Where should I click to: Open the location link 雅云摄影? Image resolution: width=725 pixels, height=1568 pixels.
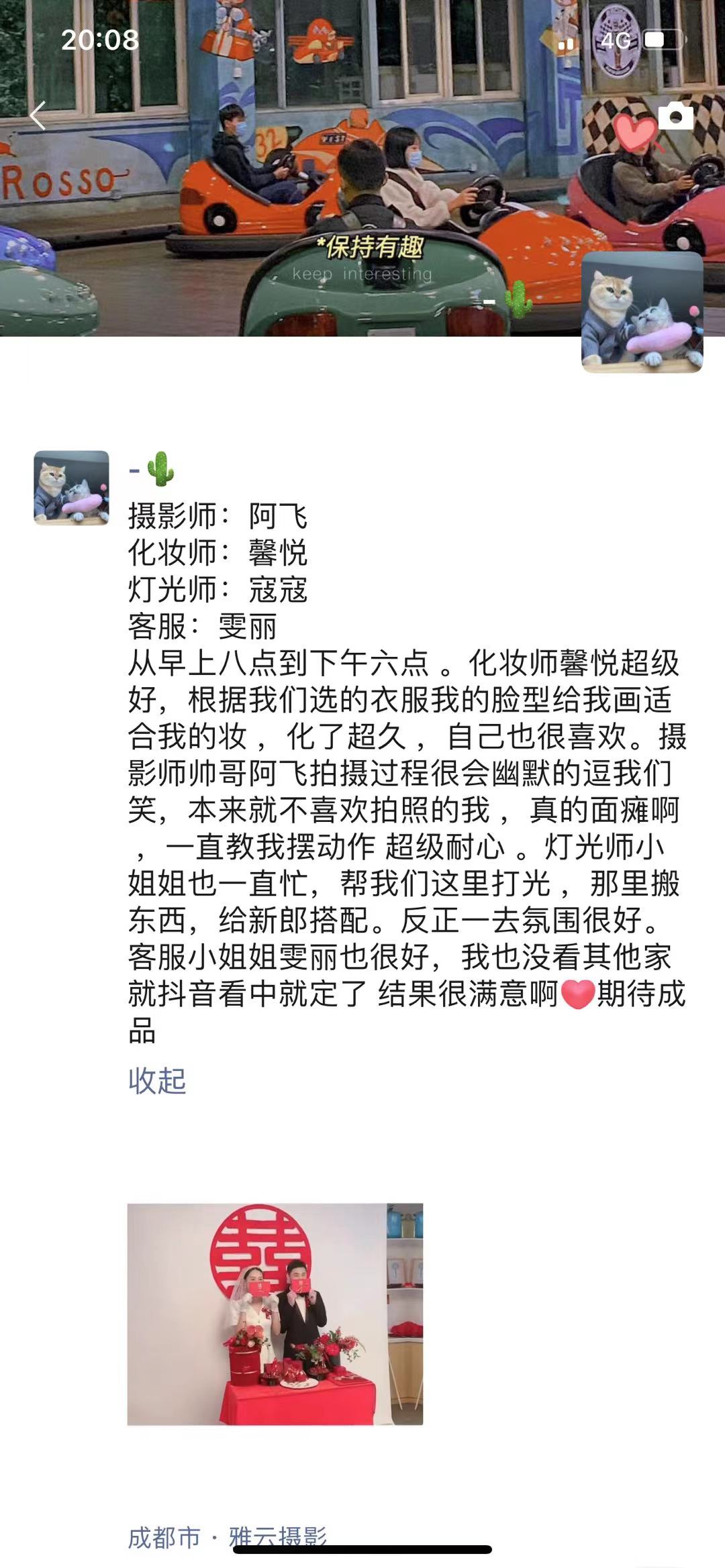point(278,1536)
